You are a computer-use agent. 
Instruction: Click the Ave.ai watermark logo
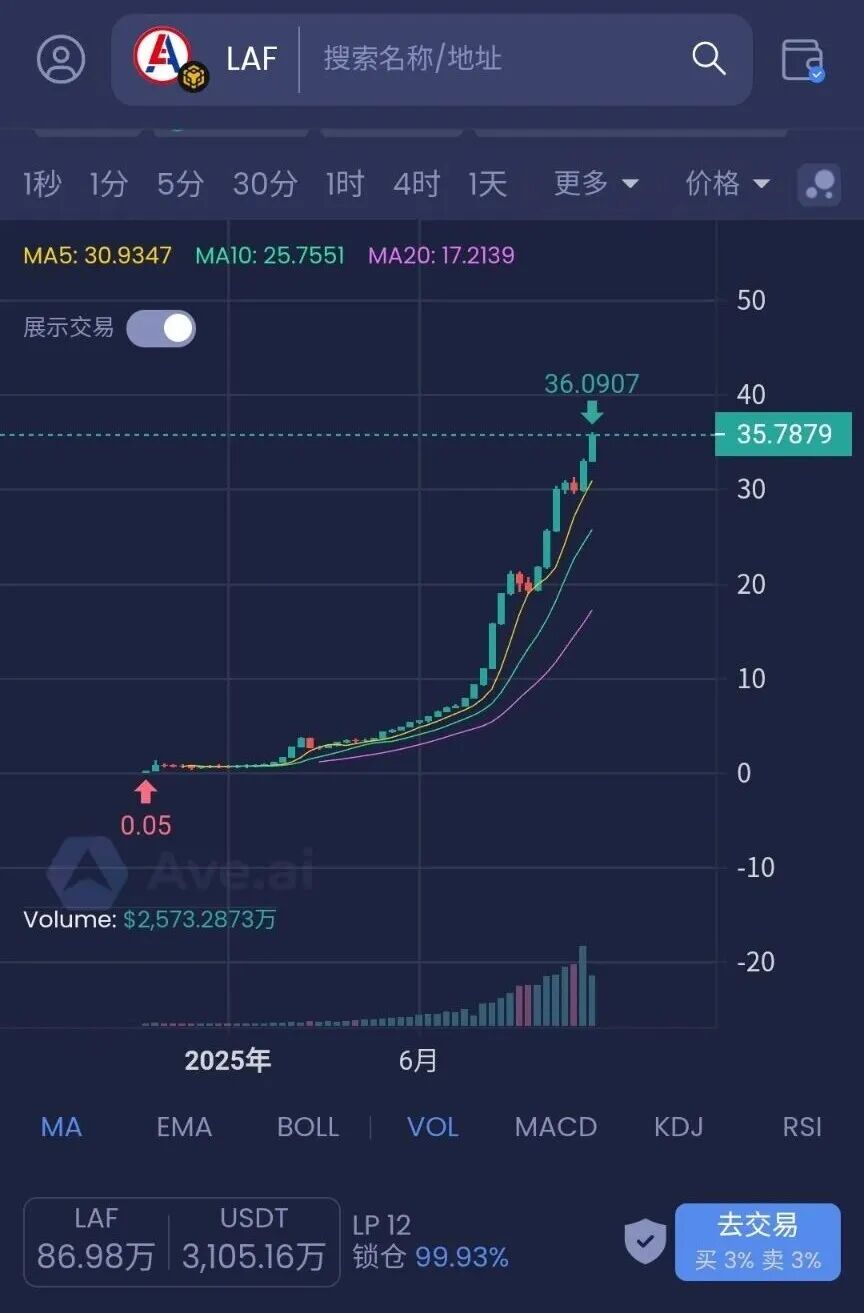87,869
